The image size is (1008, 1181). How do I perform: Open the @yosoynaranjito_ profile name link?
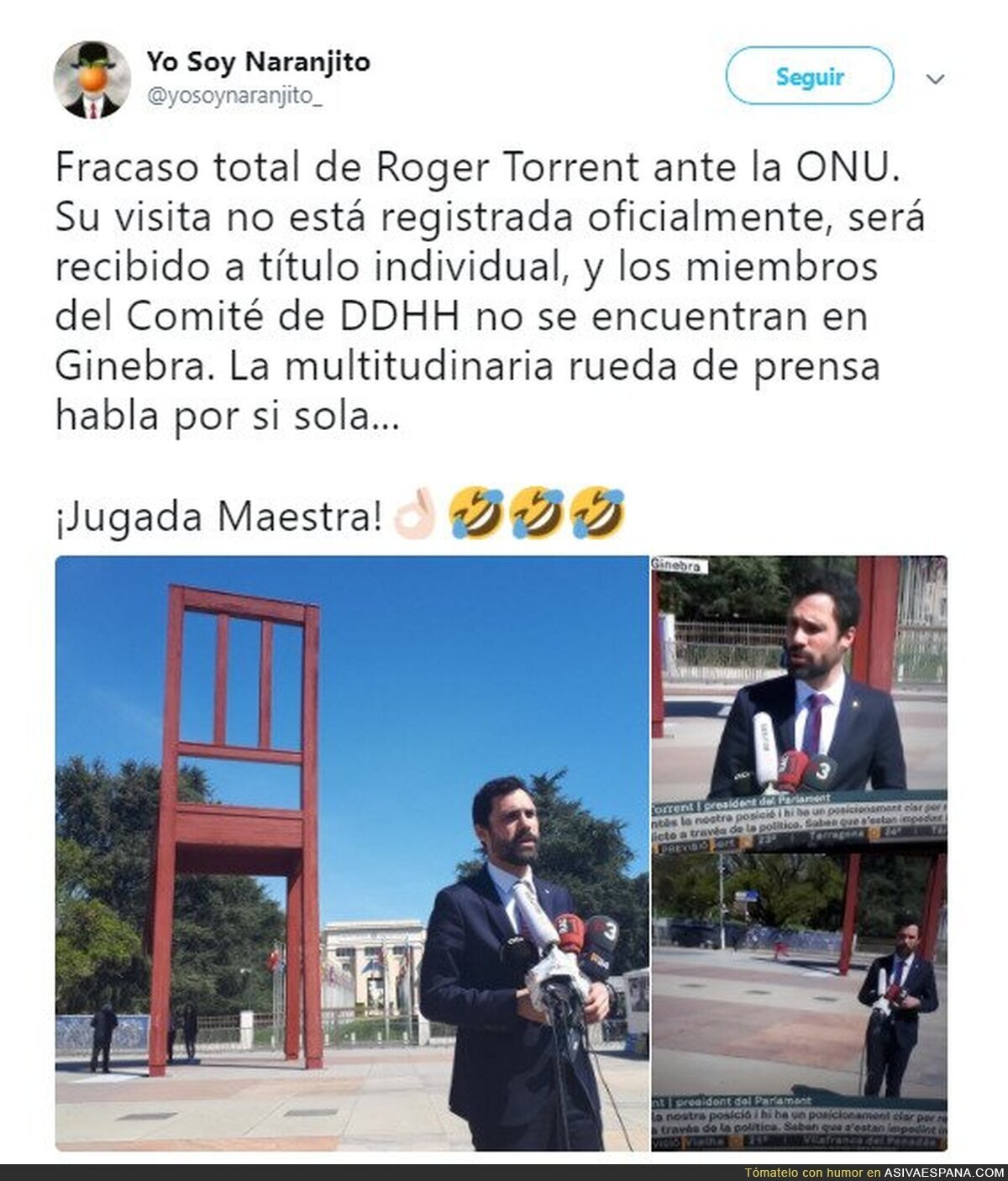(235, 97)
